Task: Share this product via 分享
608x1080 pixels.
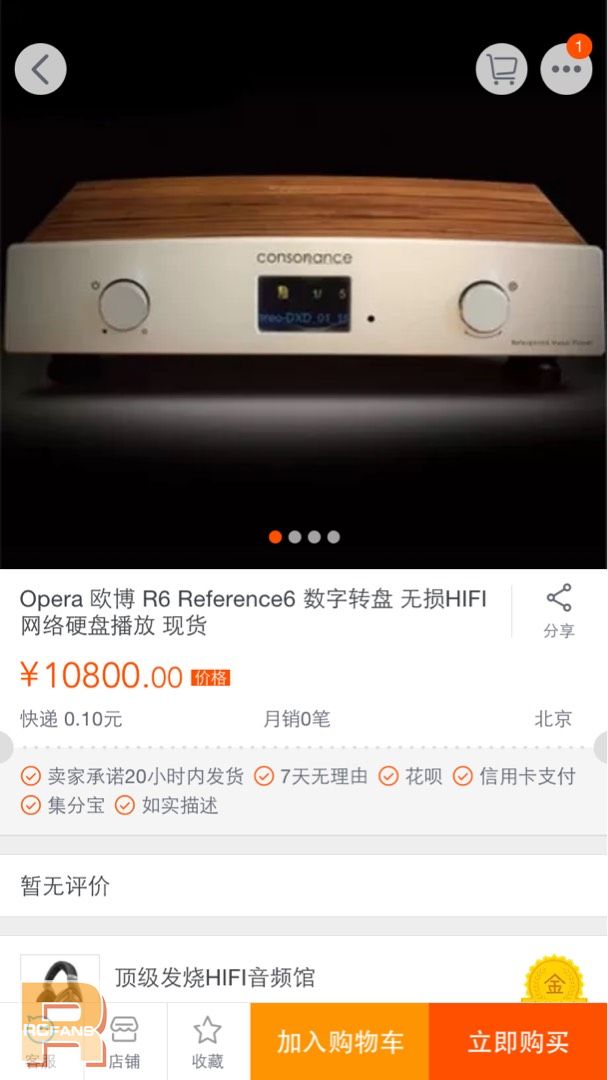Action: (x=559, y=611)
